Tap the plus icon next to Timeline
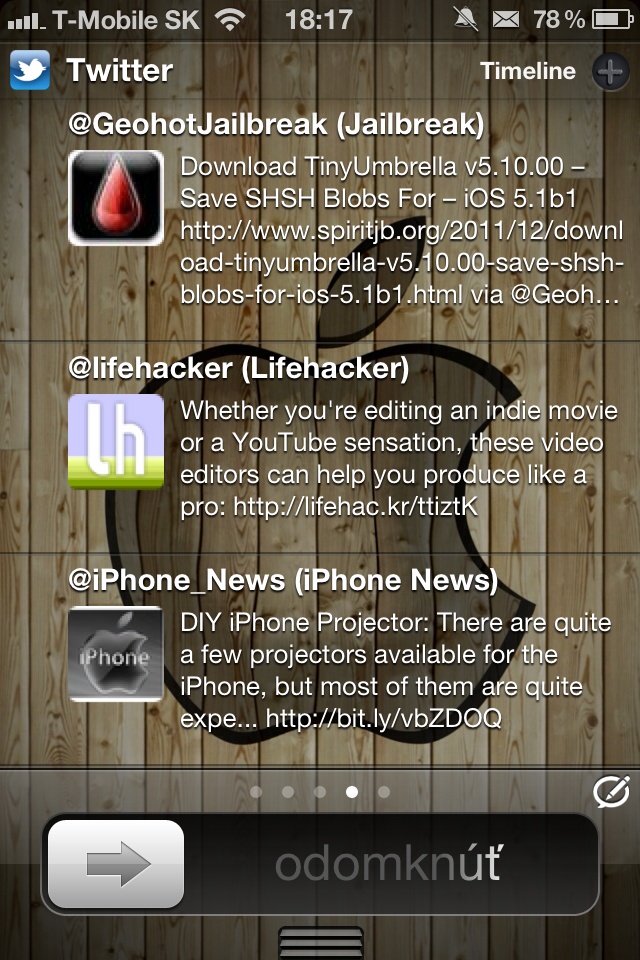 click(610, 71)
